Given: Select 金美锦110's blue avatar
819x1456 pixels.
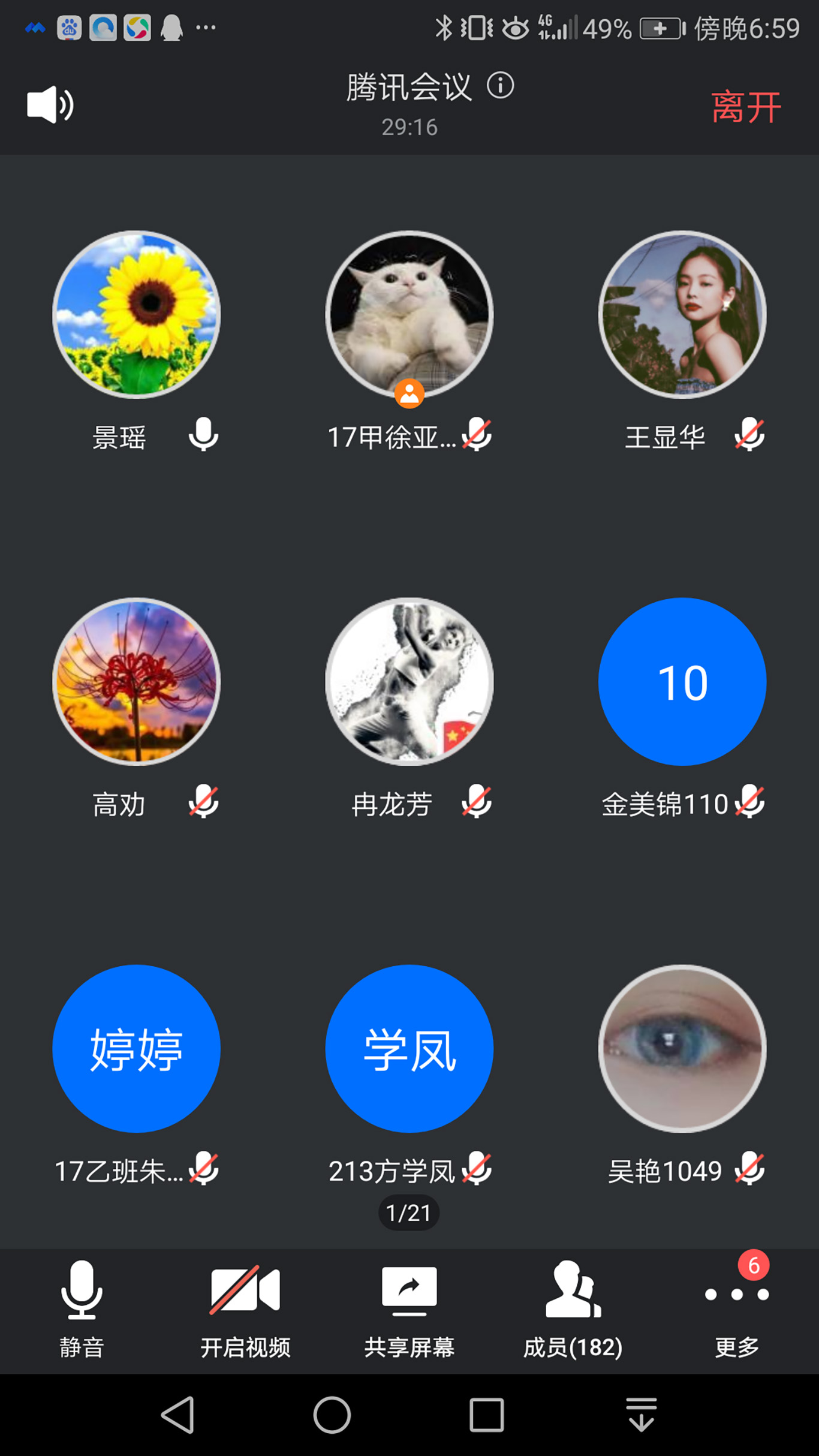Looking at the screenshot, I should [682, 682].
